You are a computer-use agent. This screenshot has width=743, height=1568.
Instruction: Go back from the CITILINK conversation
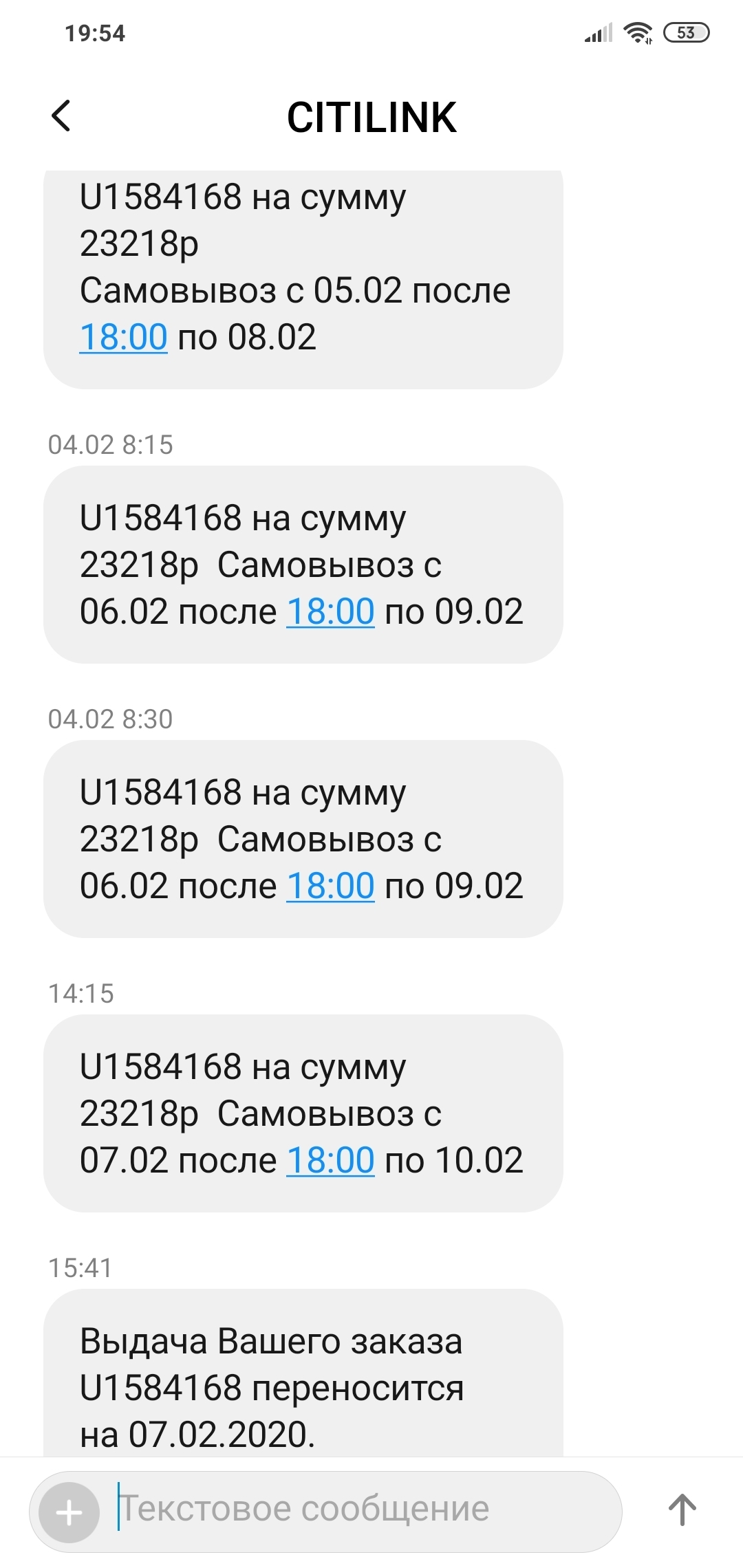61,116
